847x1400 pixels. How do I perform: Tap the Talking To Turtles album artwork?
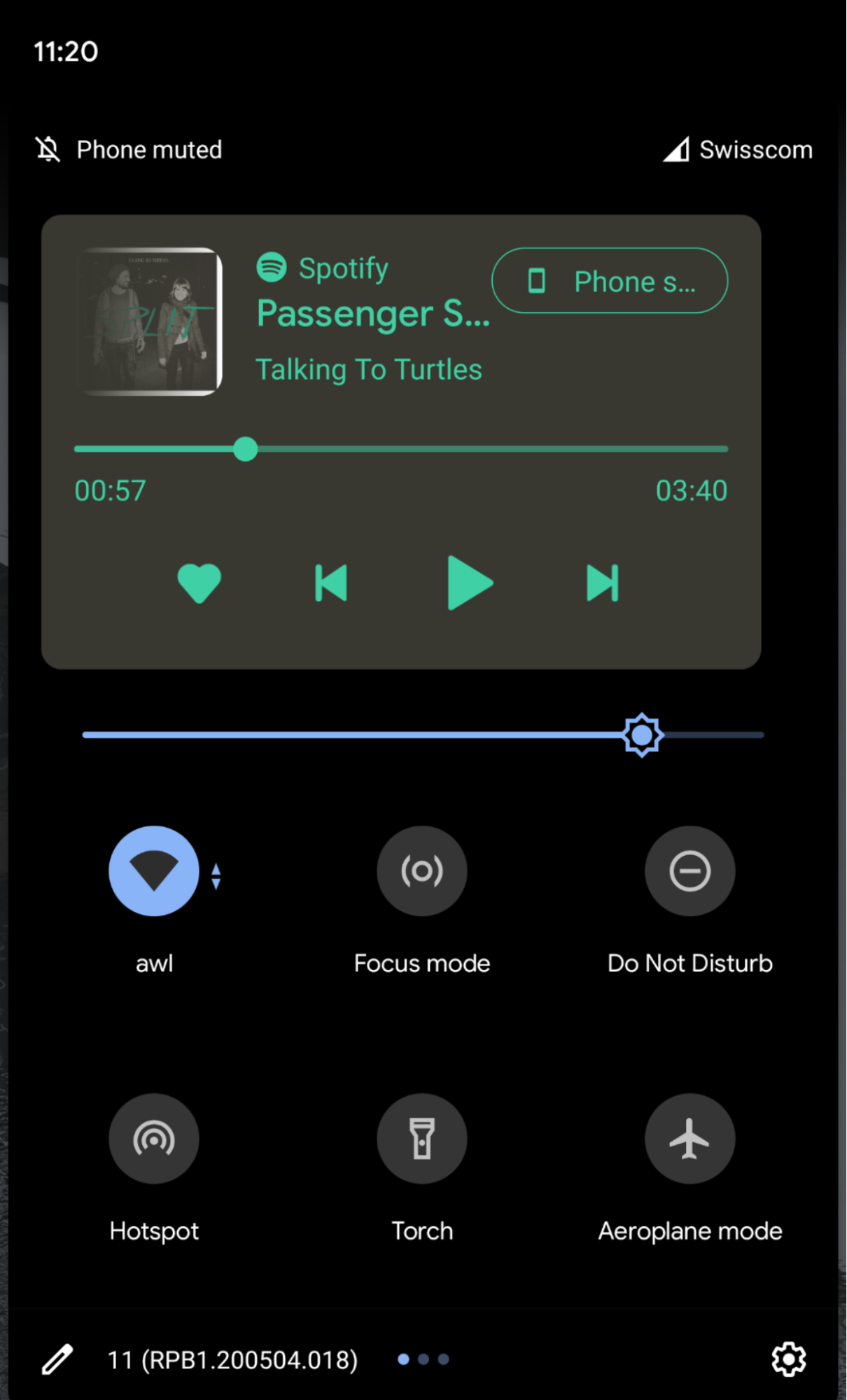pyautogui.click(x=148, y=321)
